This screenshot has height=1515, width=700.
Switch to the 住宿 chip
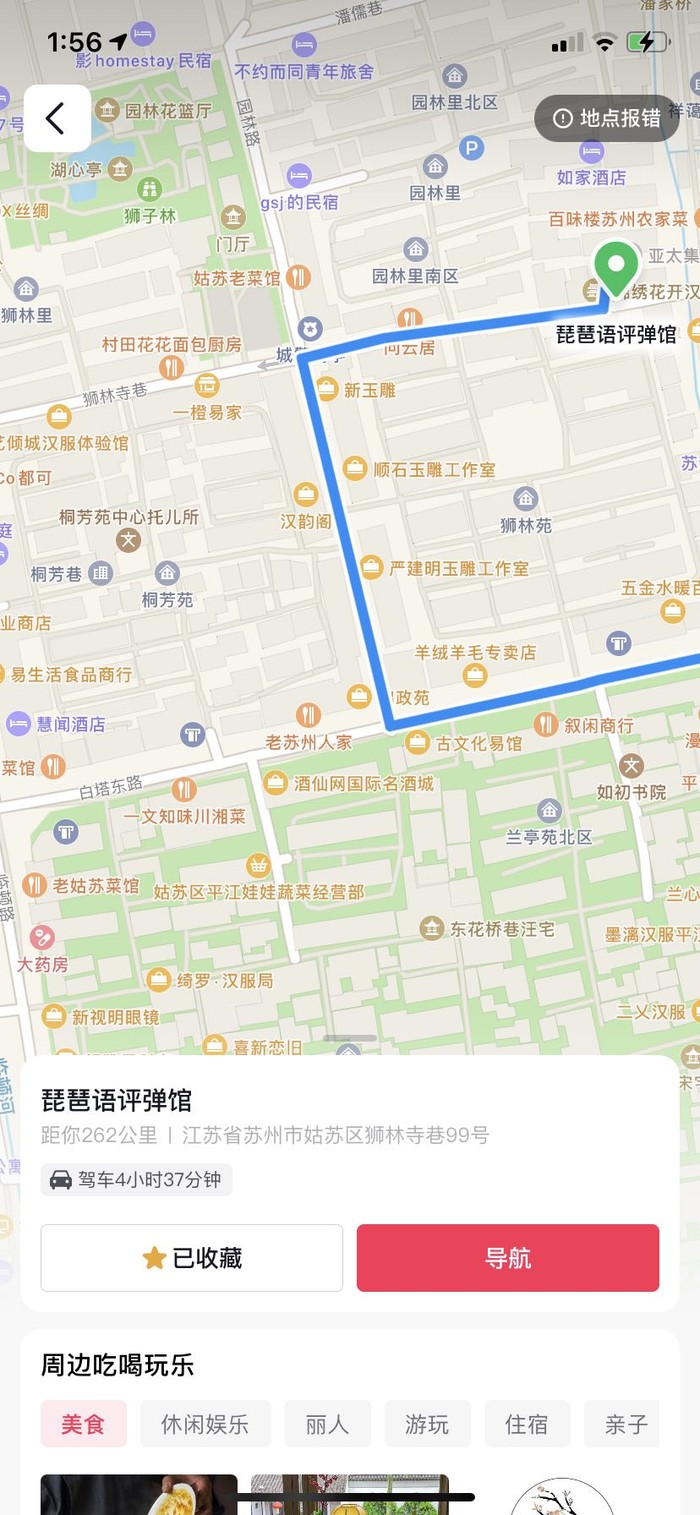pos(527,1424)
